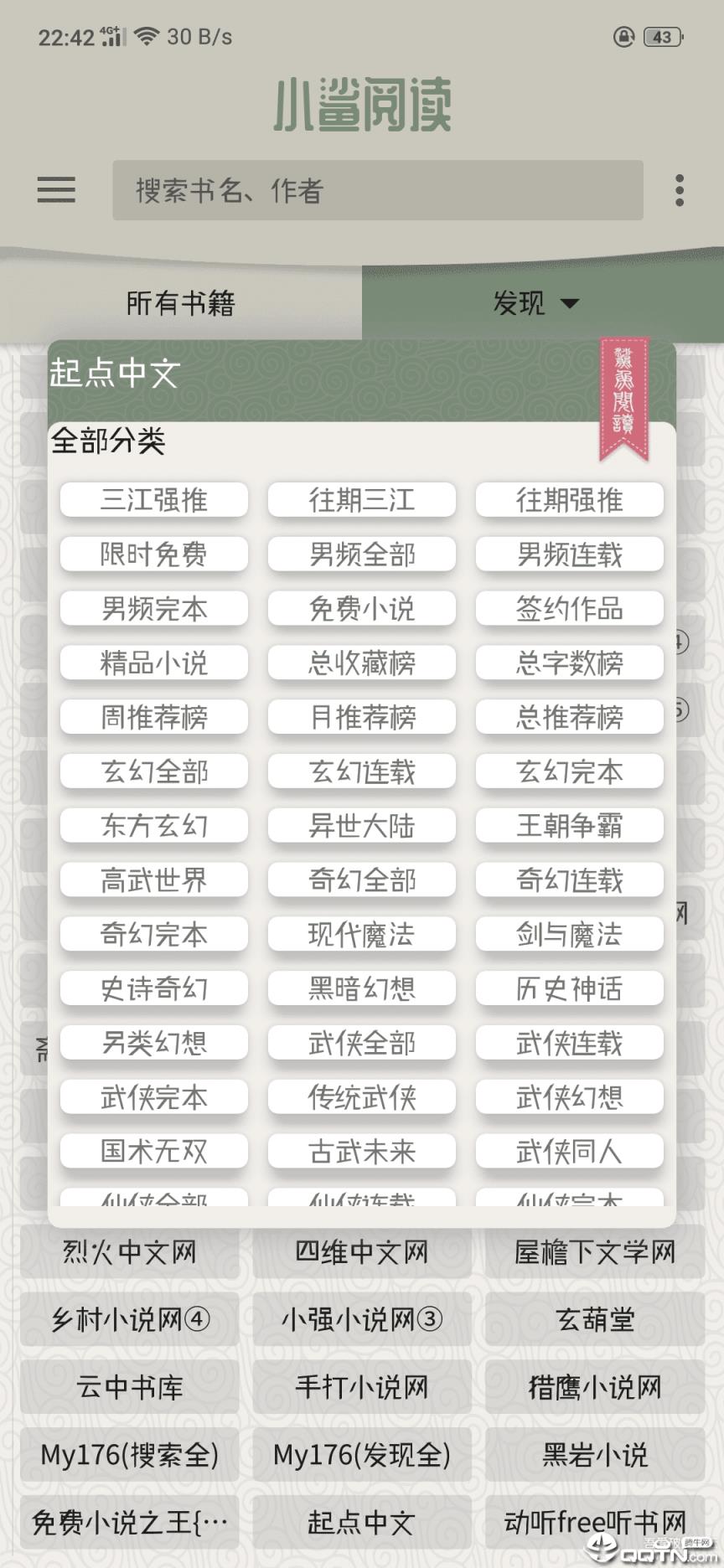Tap the 搜索书名、作者 search field
The height and width of the screenshot is (1568, 724).
(378, 191)
